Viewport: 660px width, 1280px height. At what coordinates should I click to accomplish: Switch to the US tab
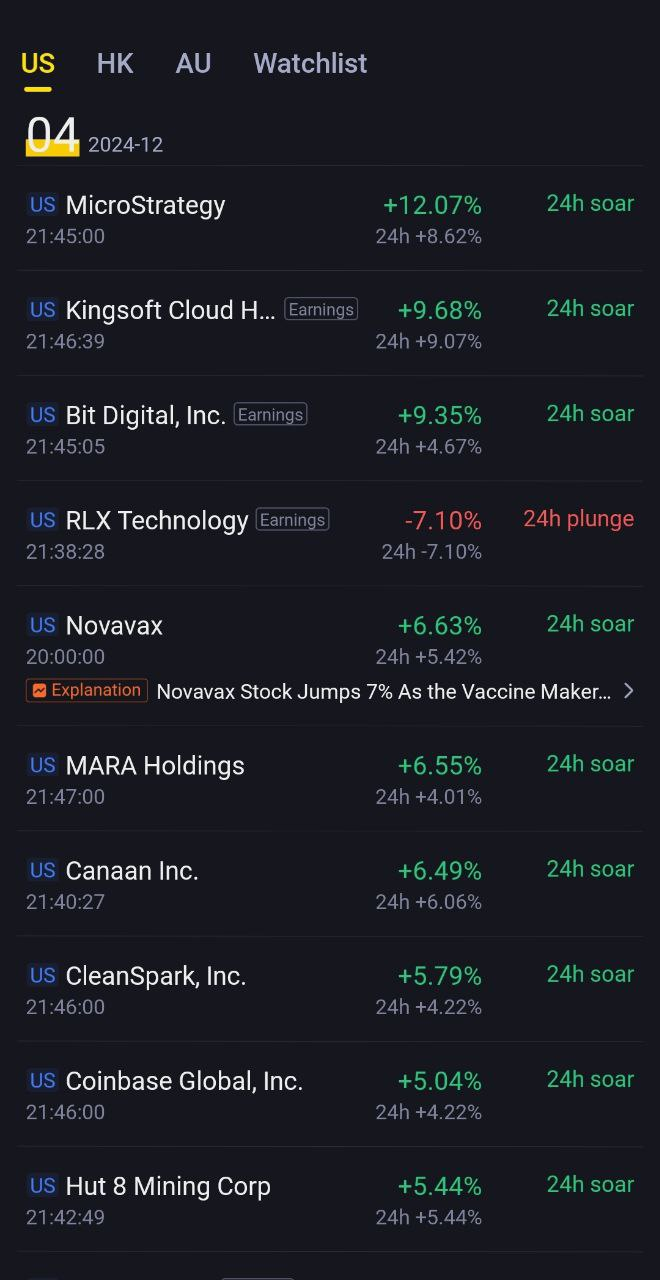(38, 64)
